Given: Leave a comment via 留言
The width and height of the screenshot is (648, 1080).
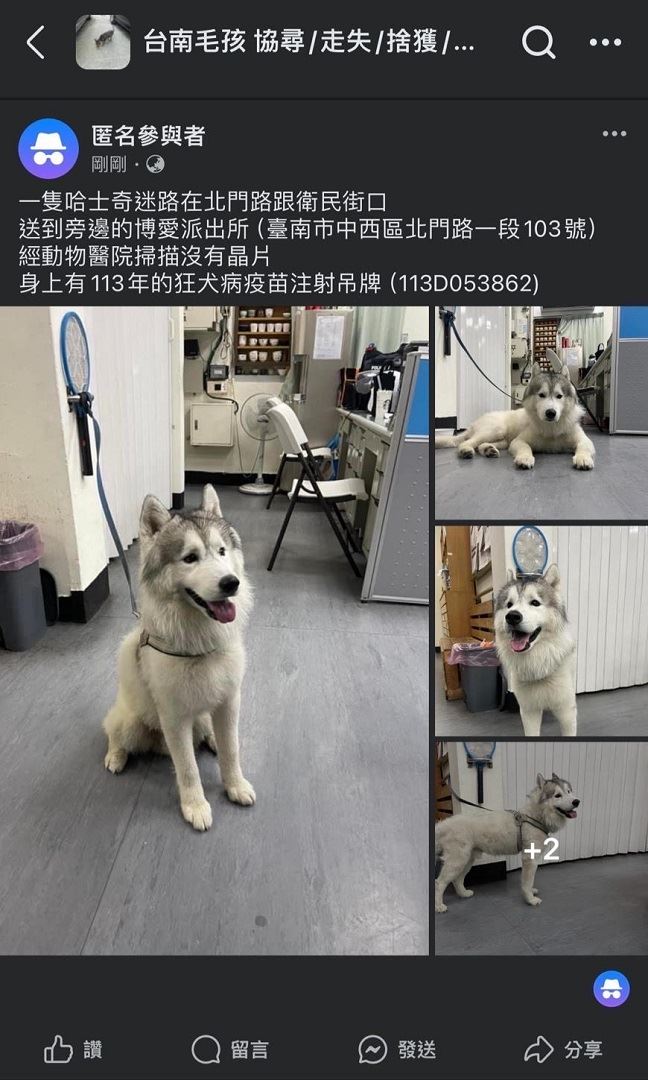Looking at the screenshot, I should tap(231, 1049).
